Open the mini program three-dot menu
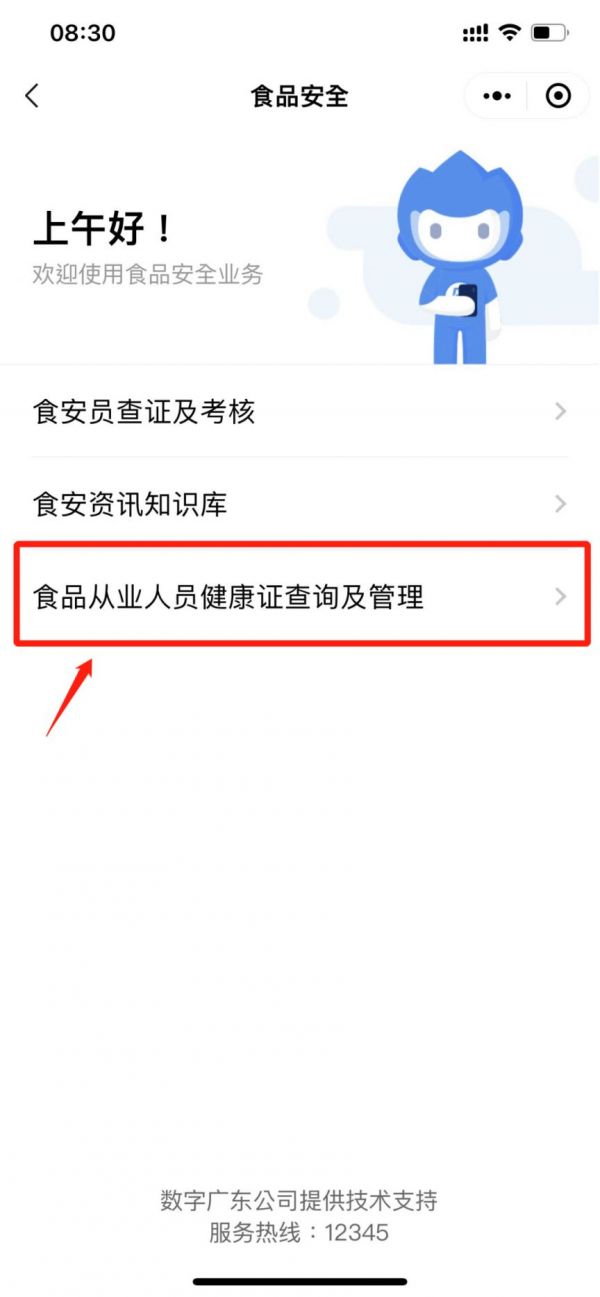The height and width of the screenshot is (1297, 600). [x=496, y=96]
